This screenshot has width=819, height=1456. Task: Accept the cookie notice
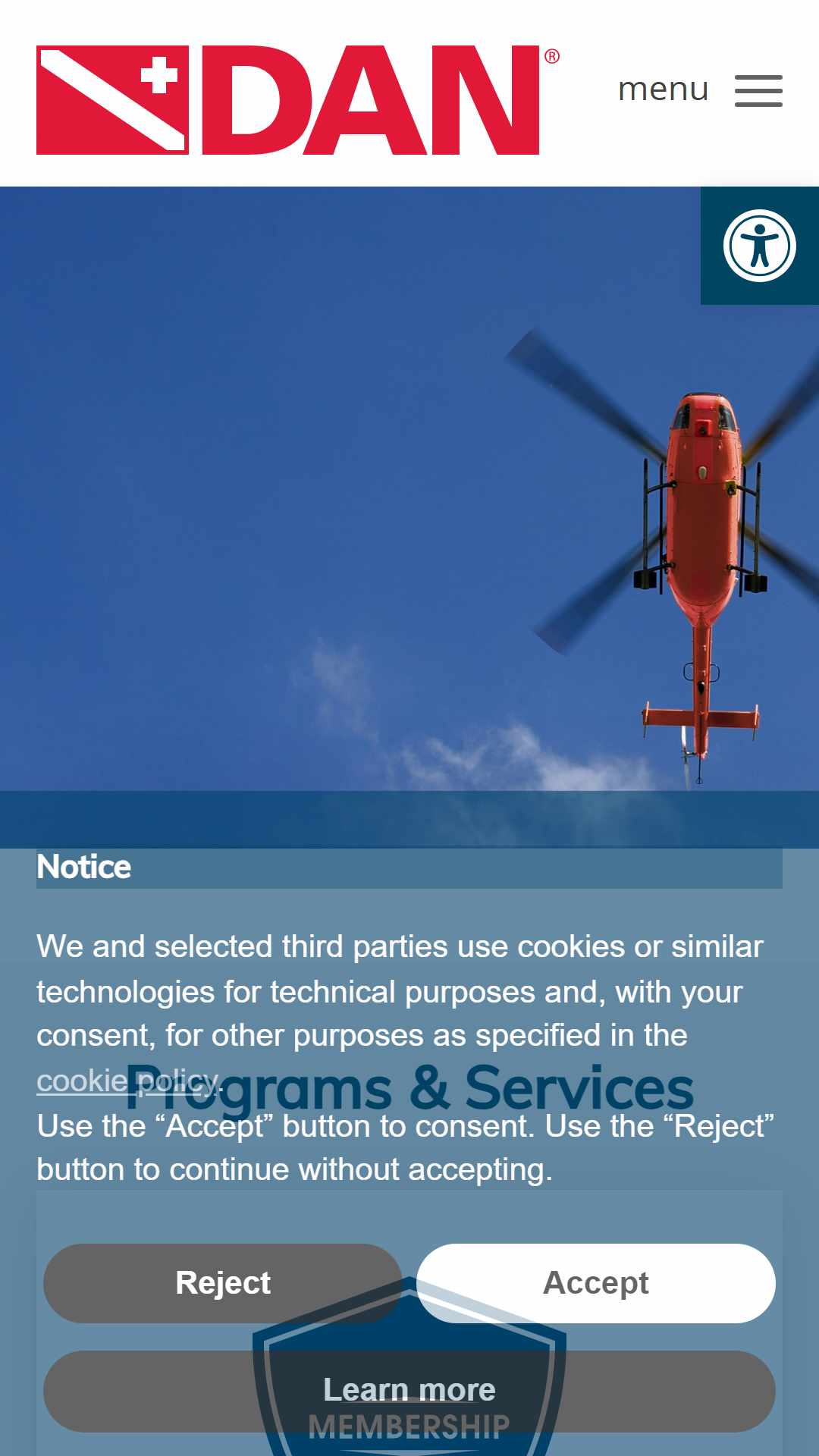pyautogui.click(x=596, y=1283)
